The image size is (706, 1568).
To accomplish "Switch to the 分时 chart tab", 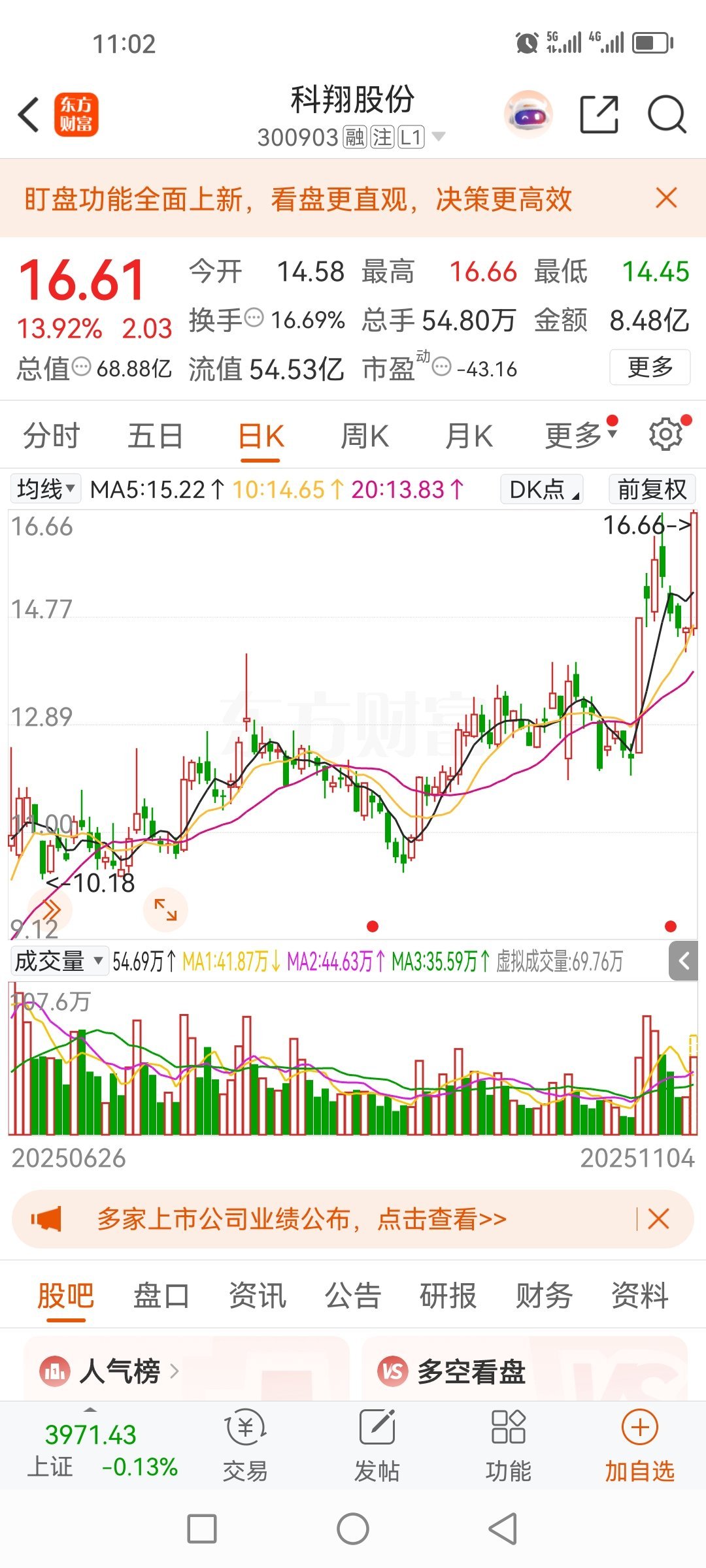I will click(x=51, y=436).
